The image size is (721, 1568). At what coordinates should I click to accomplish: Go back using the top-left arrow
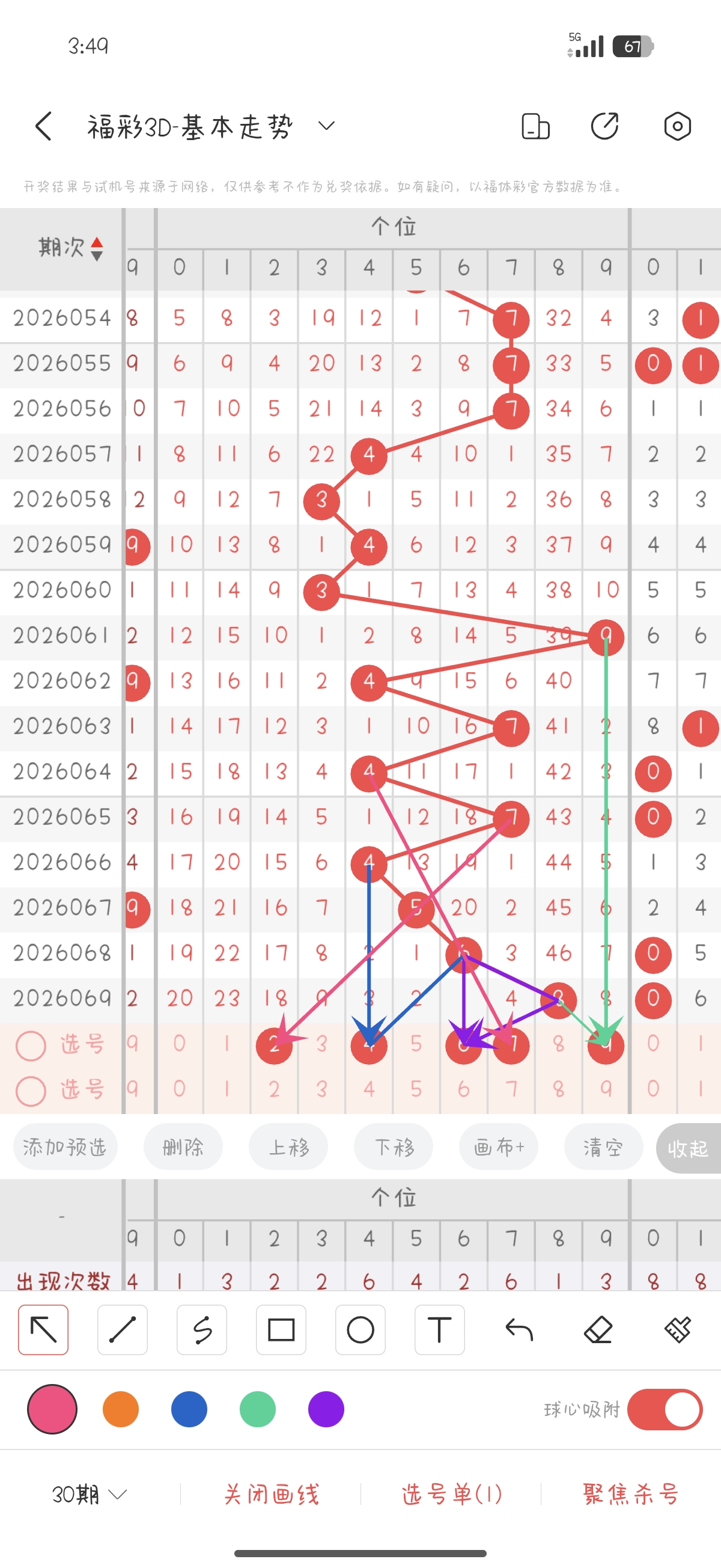coord(44,126)
